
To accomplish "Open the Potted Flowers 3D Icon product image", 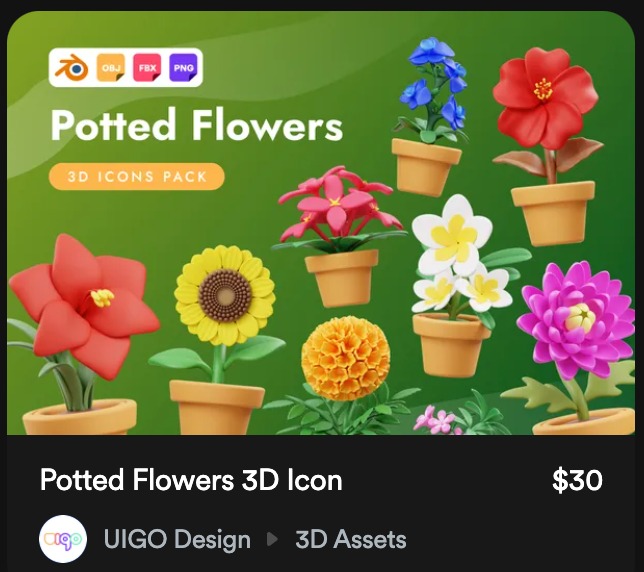I will pos(322,225).
